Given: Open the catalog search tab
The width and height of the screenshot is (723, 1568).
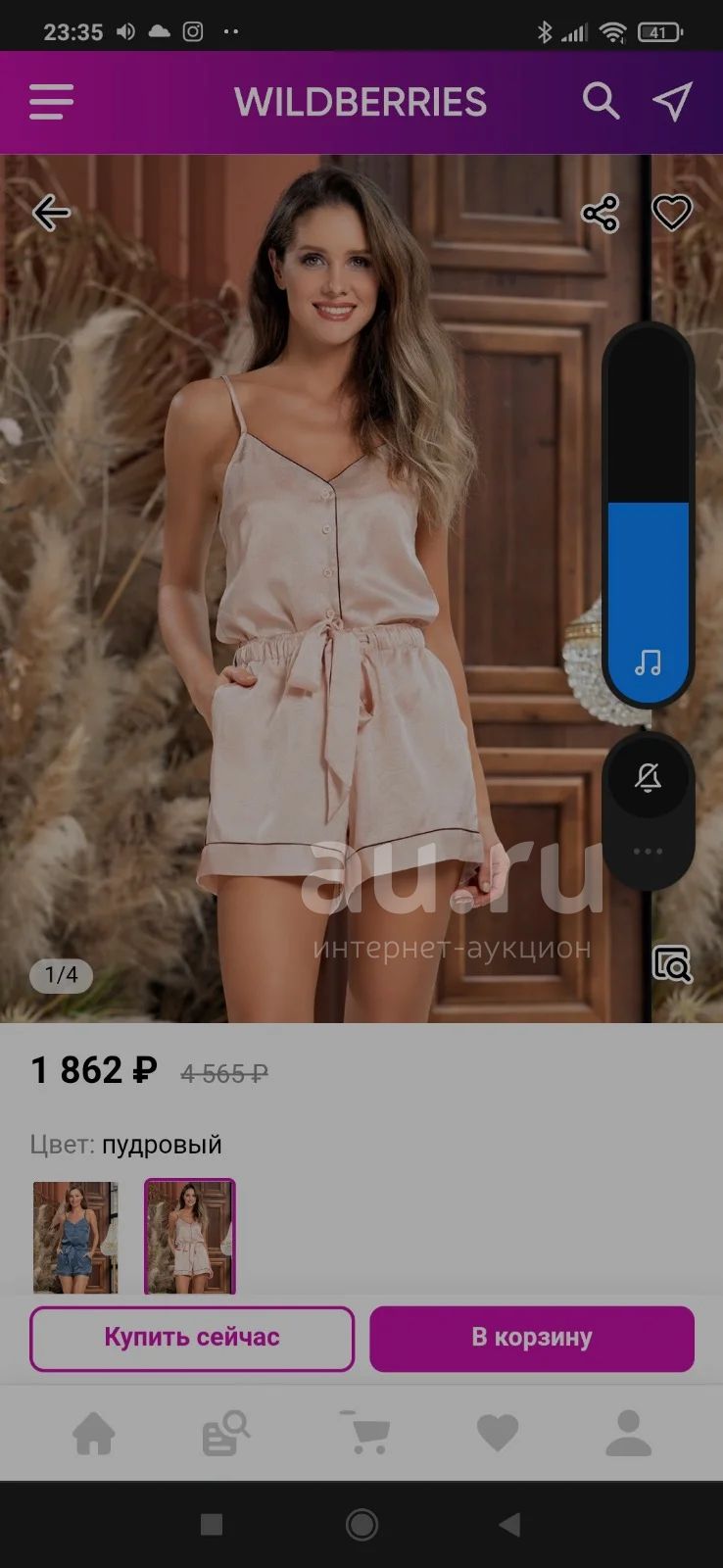Looking at the screenshot, I should tap(226, 1435).
